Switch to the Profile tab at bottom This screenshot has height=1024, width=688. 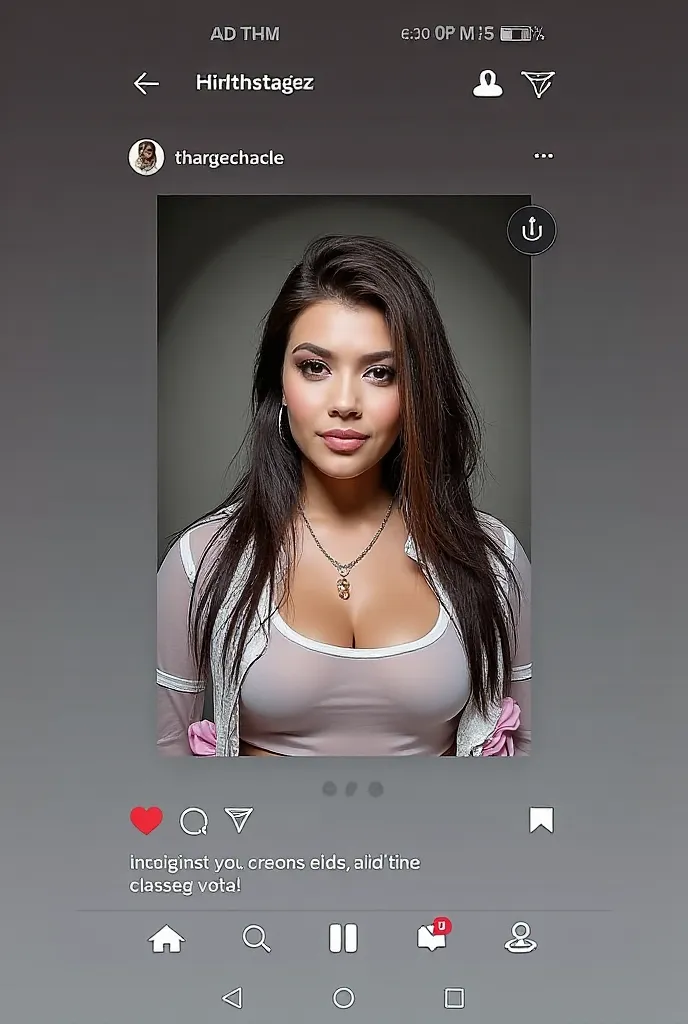(520, 938)
